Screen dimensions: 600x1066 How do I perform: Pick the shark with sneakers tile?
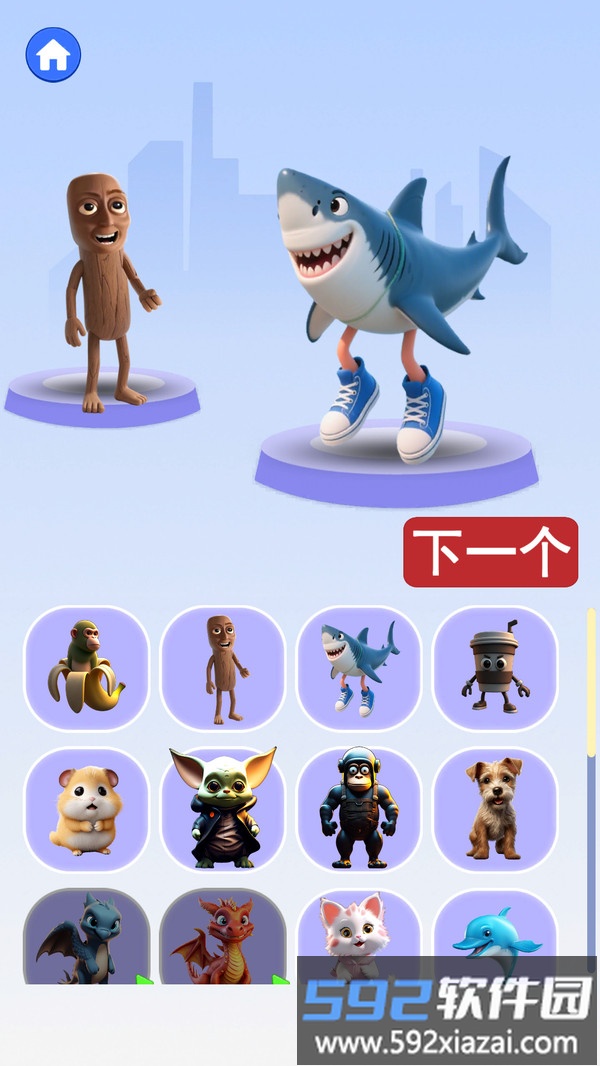359,668
